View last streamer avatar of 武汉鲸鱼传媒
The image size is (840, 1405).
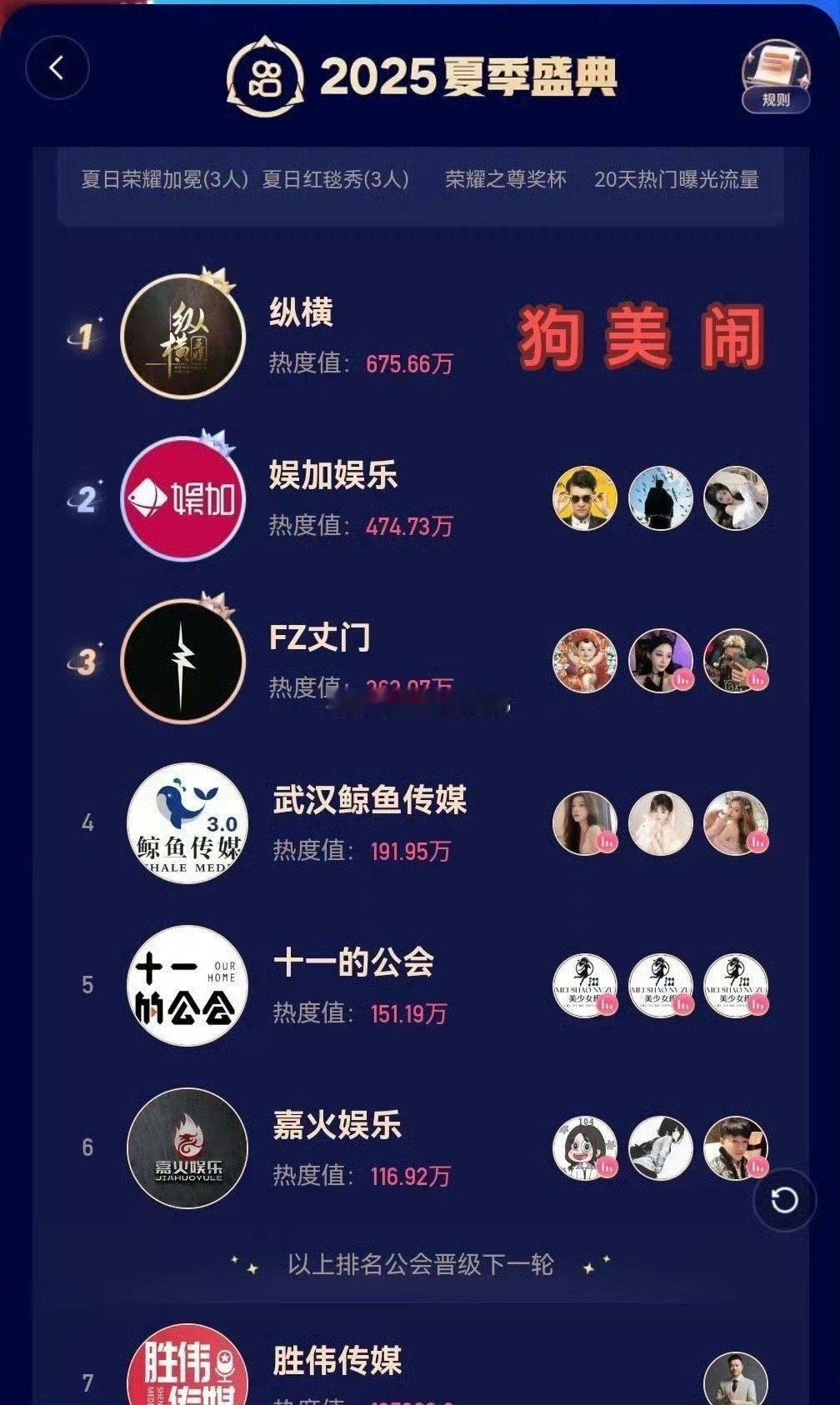[x=736, y=823]
